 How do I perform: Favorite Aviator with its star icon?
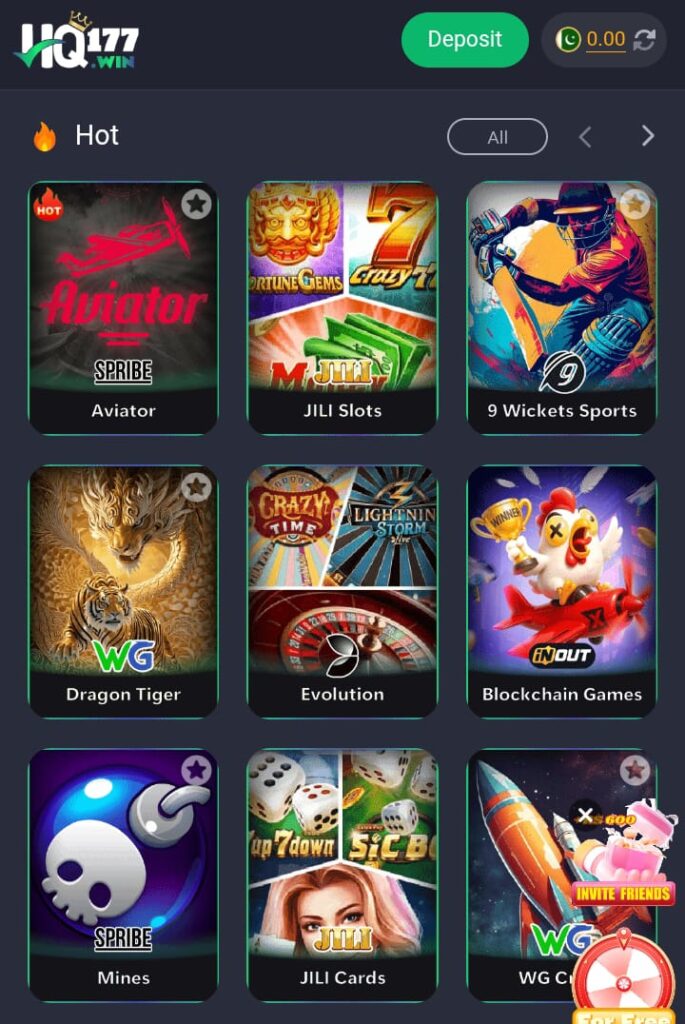(x=196, y=204)
